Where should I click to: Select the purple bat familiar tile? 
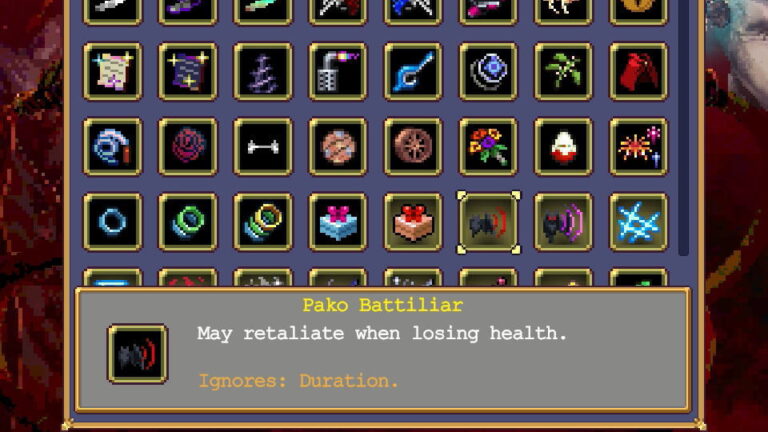coord(563,222)
